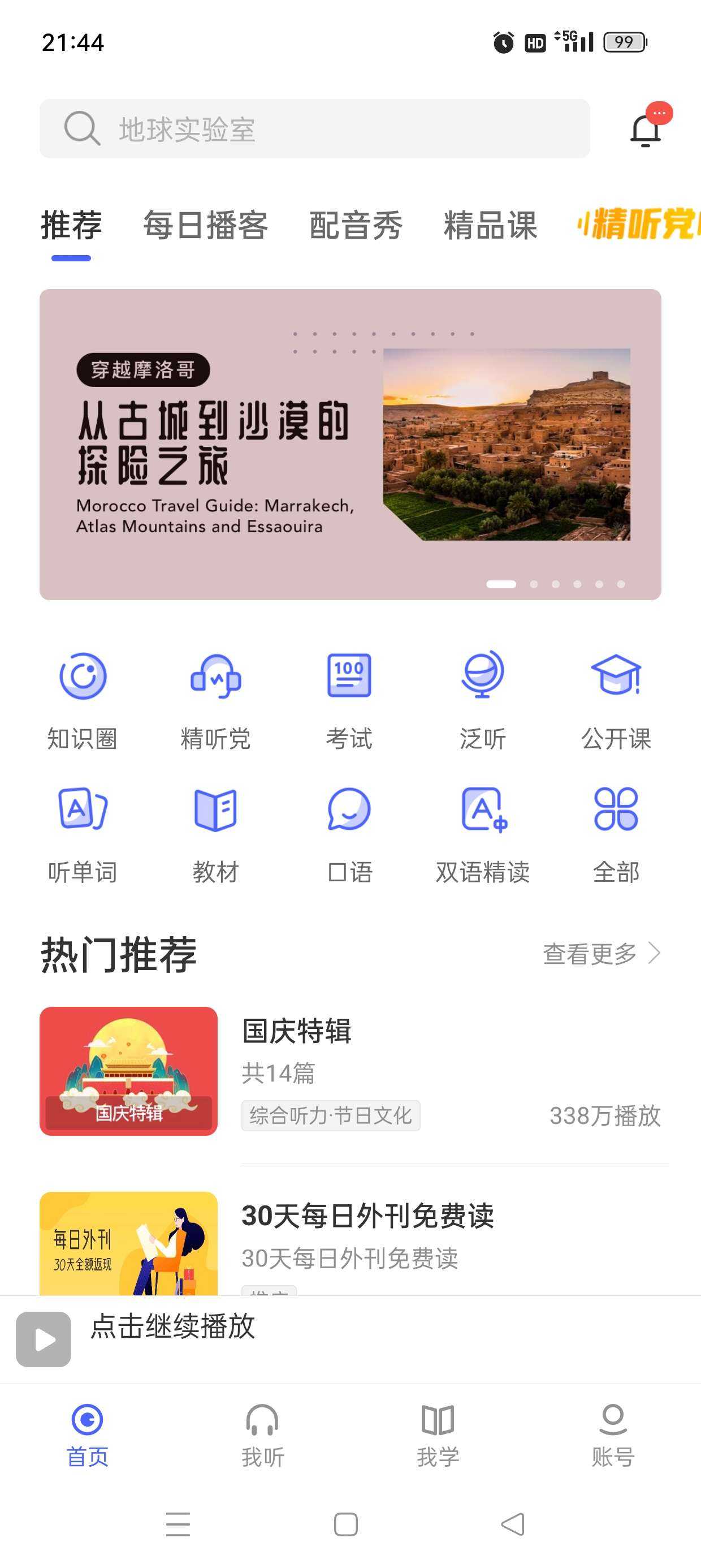701x1568 pixels.
Task: Open the 公开课 shortcut
Action: tap(616, 700)
